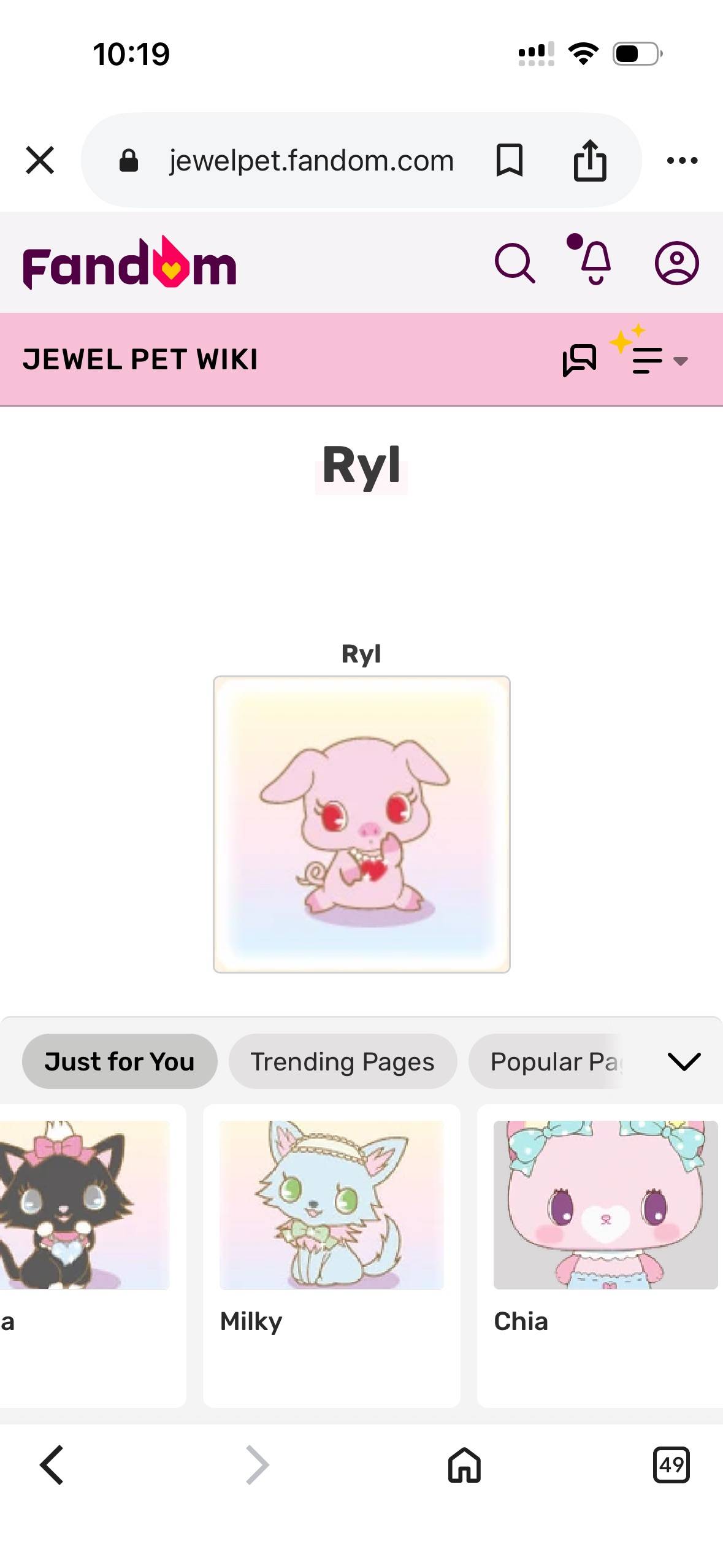723x1568 pixels.
Task: Open the Jewel Pet Wiki home link
Action: [140, 359]
